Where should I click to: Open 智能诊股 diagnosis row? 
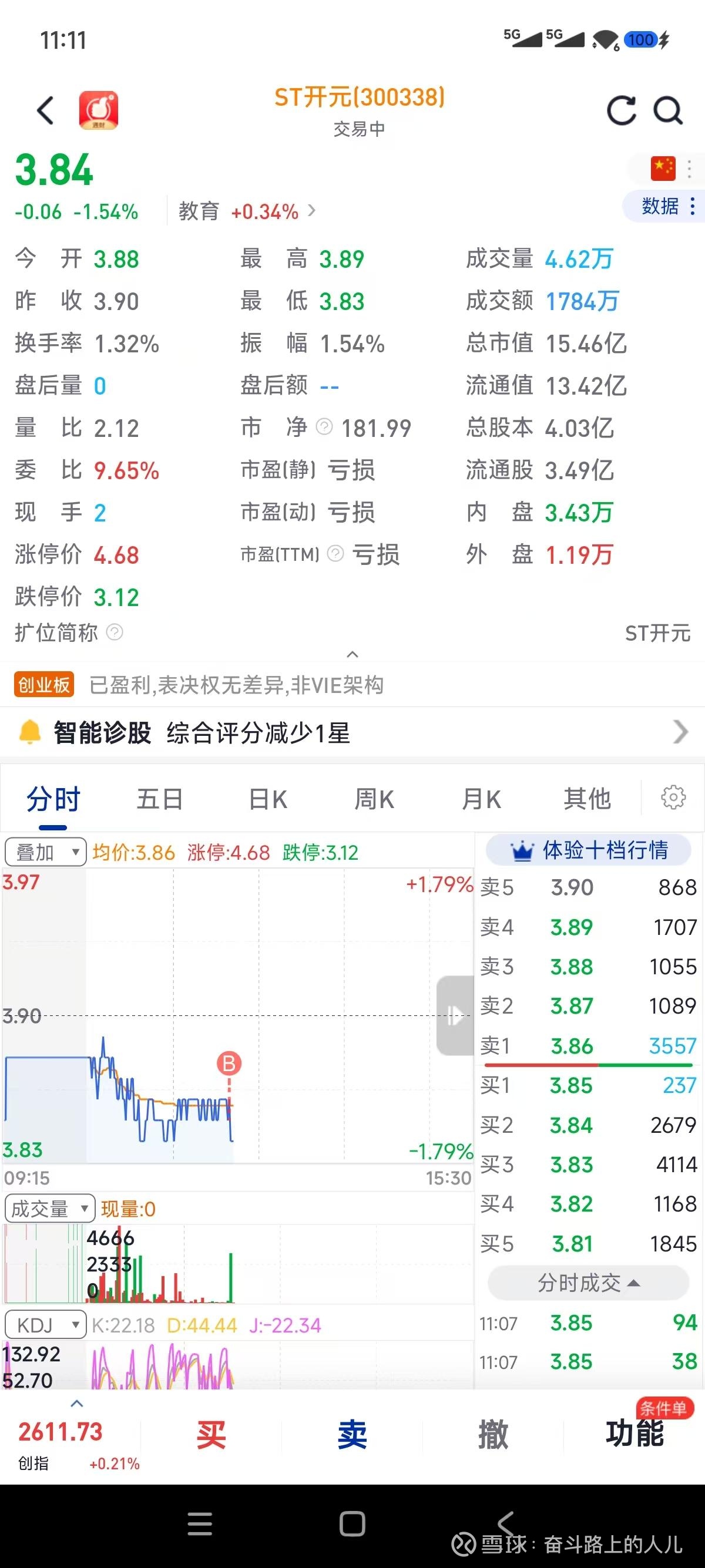tap(352, 733)
